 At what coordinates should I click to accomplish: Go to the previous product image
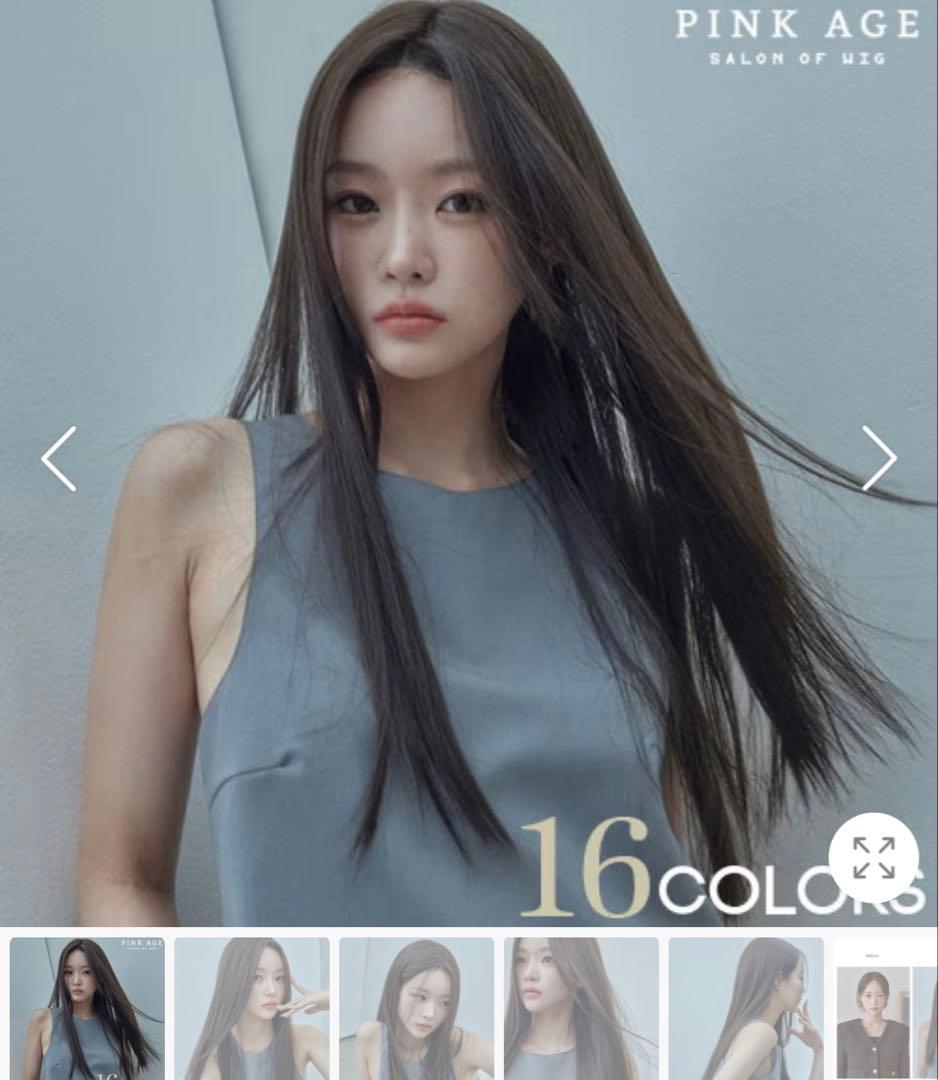click(59, 459)
